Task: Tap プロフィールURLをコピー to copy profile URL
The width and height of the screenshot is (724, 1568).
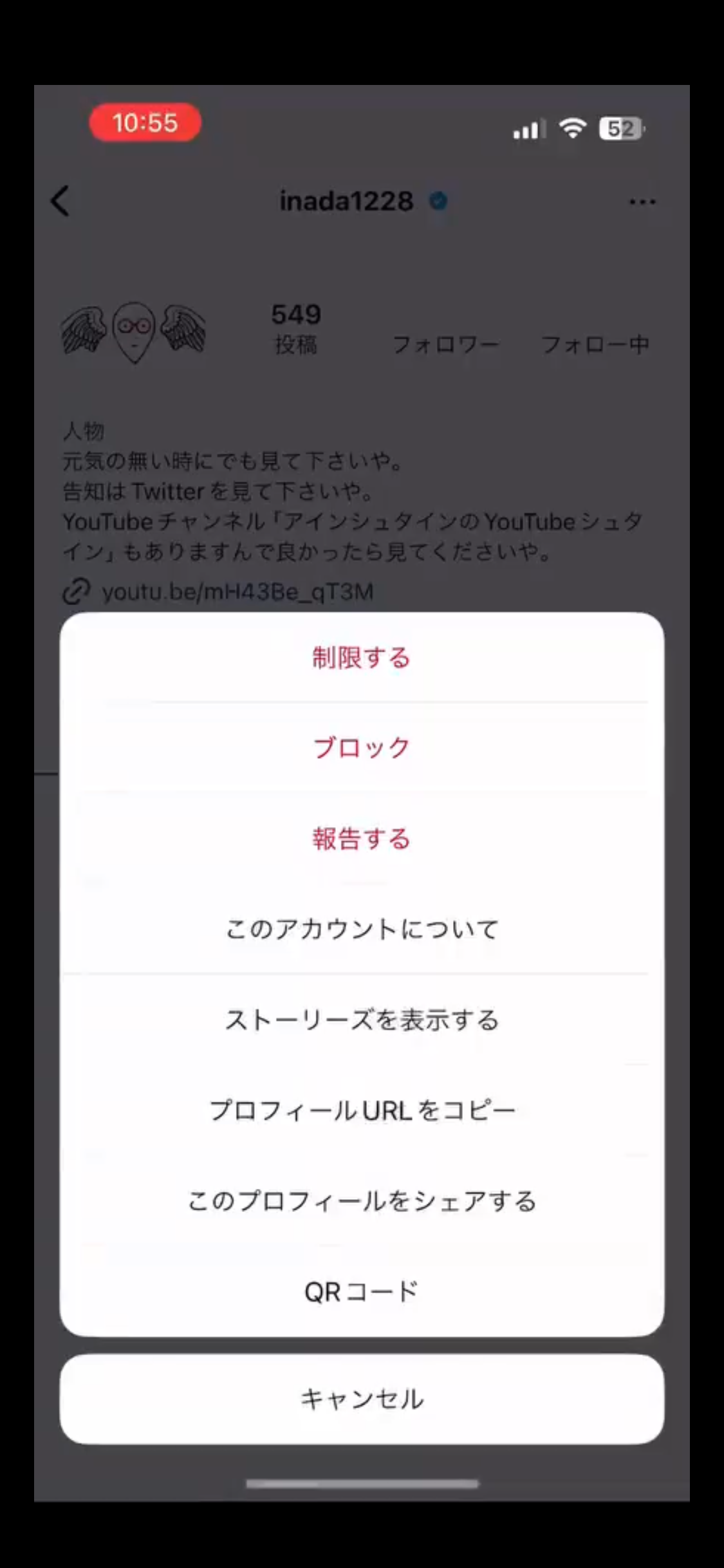Action: click(x=361, y=1109)
